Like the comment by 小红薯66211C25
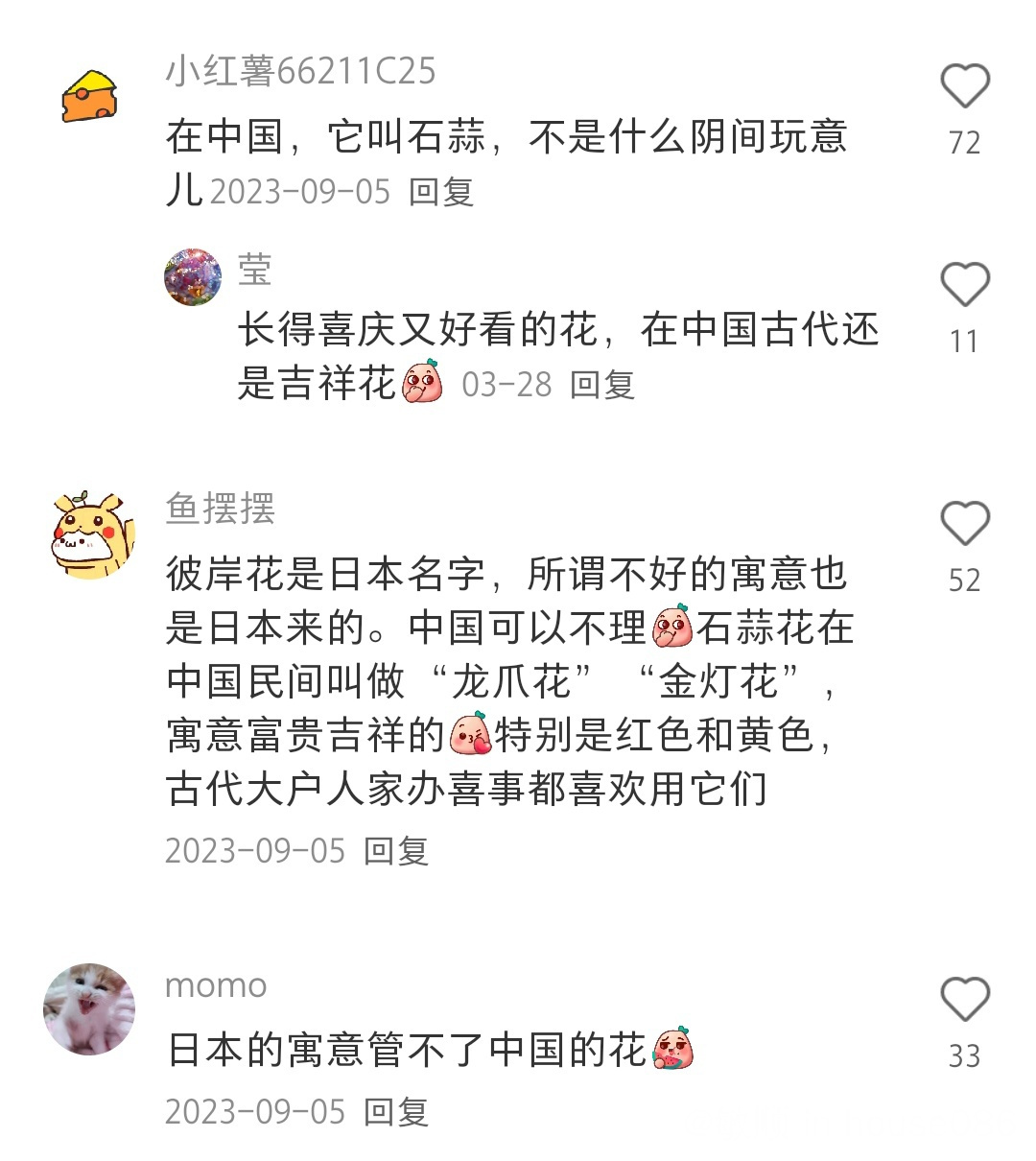The width and height of the screenshot is (1036, 1161). [x=964, y=86]
